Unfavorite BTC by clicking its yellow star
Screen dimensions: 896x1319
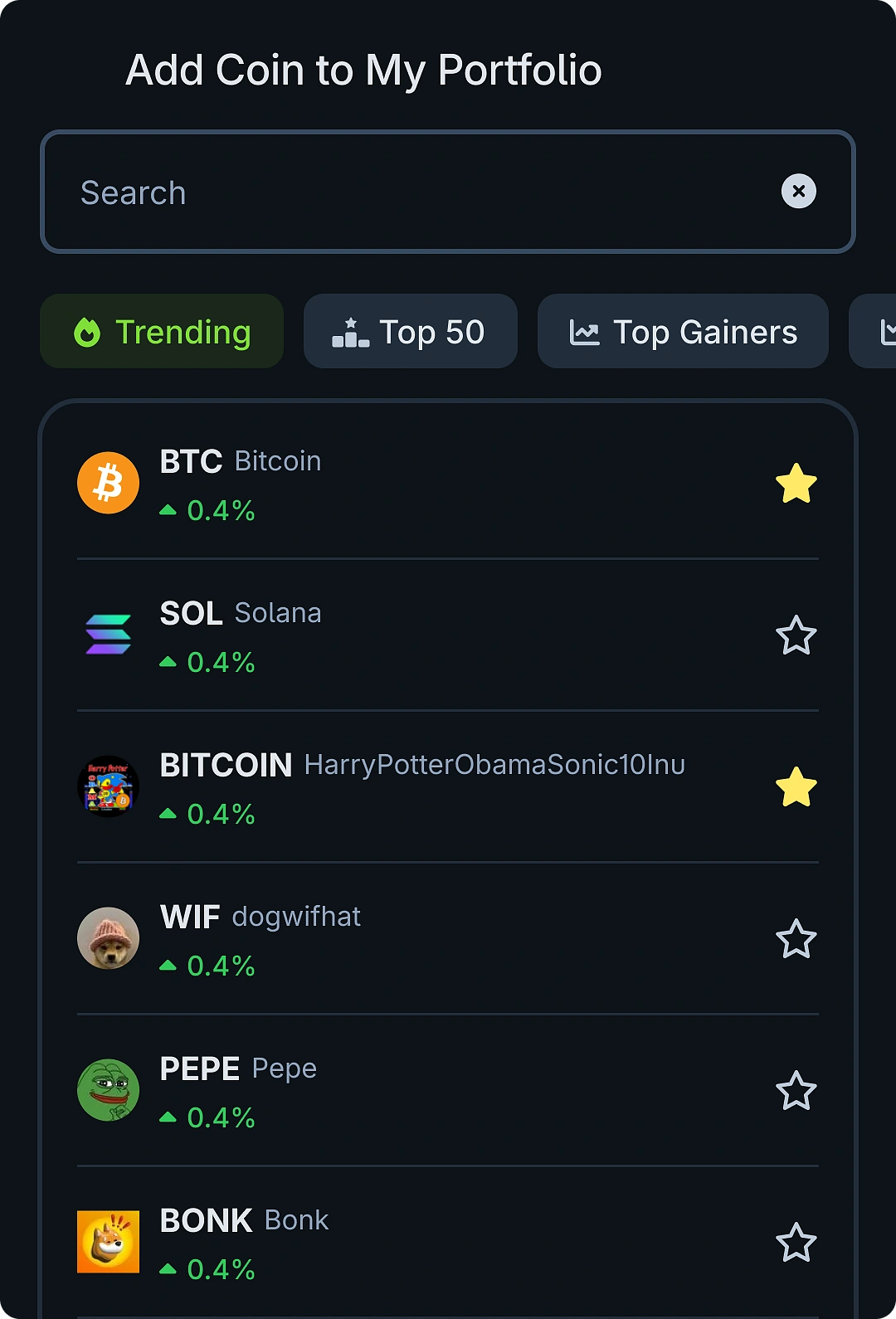tap(796, 482)
